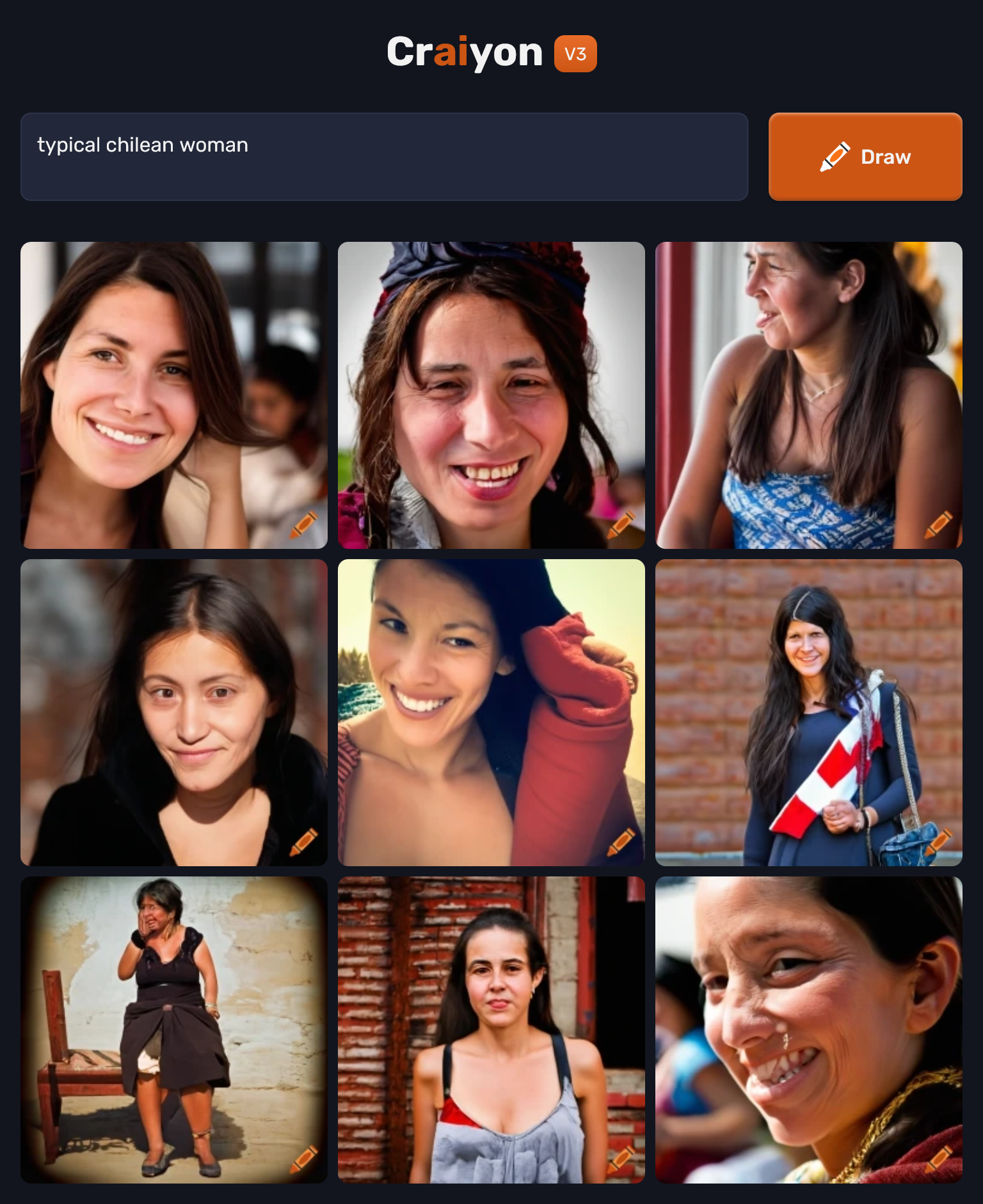This screenshot has width=983, height=1204.
Task: Tap the pencil icon on the red jacket image
Action: [621, 842]
